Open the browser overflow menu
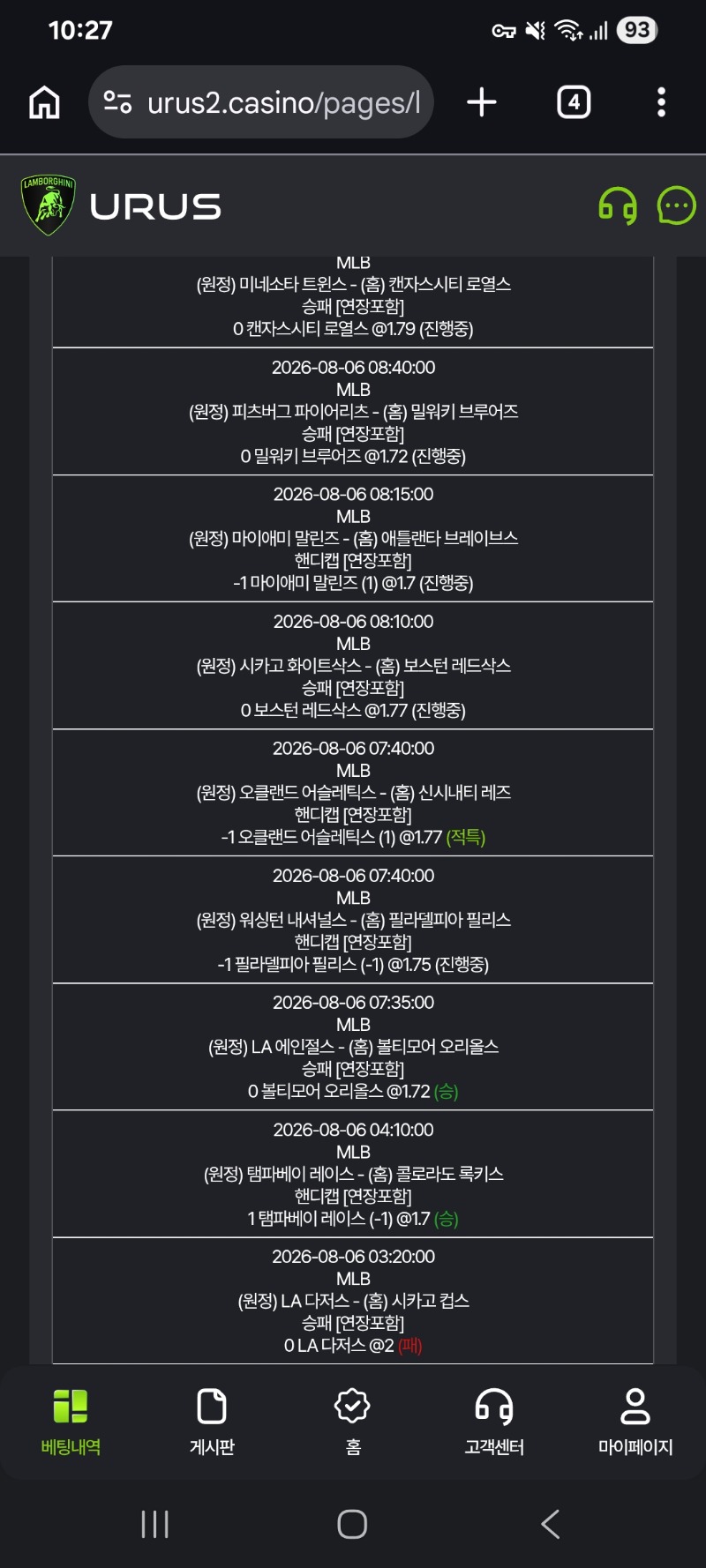The width and height of the screenshot is (706, 1568). pos(661,102)
